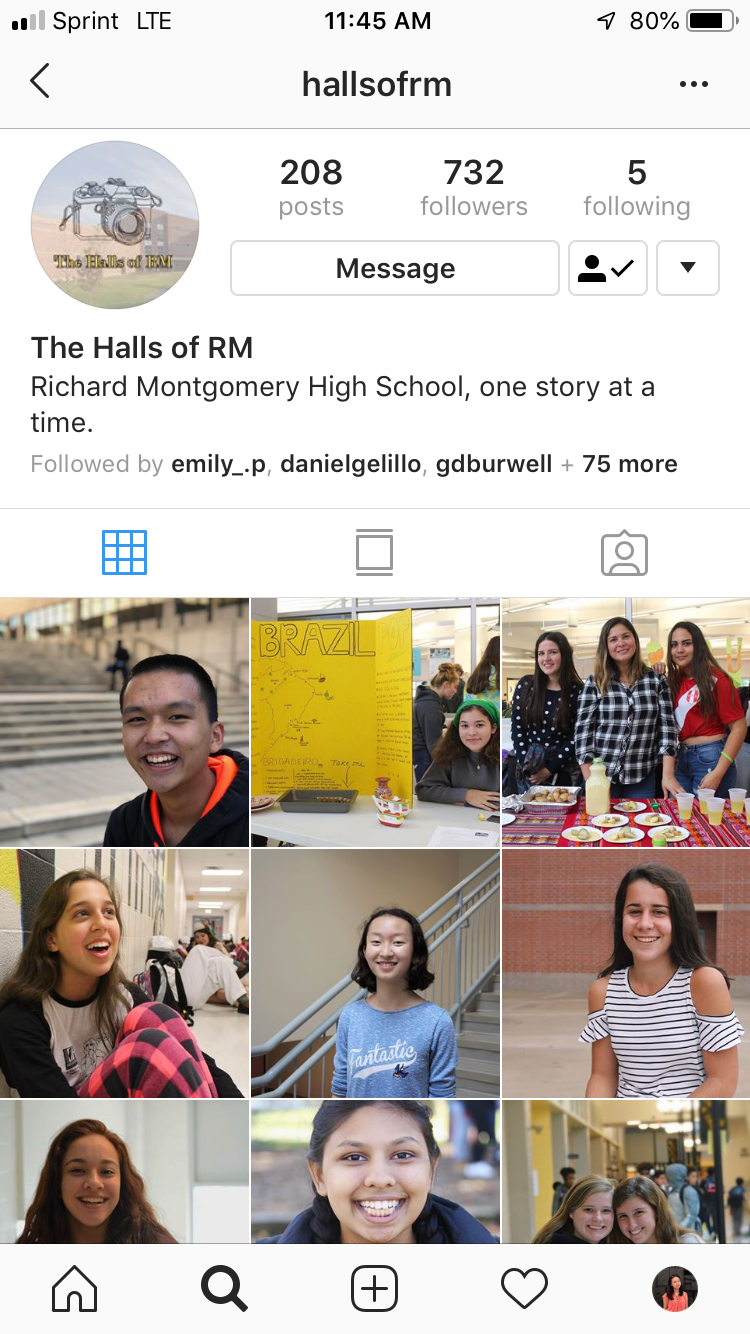
Task: Open emily_.p's profile from followed by
Action: [x=219, y=464]
